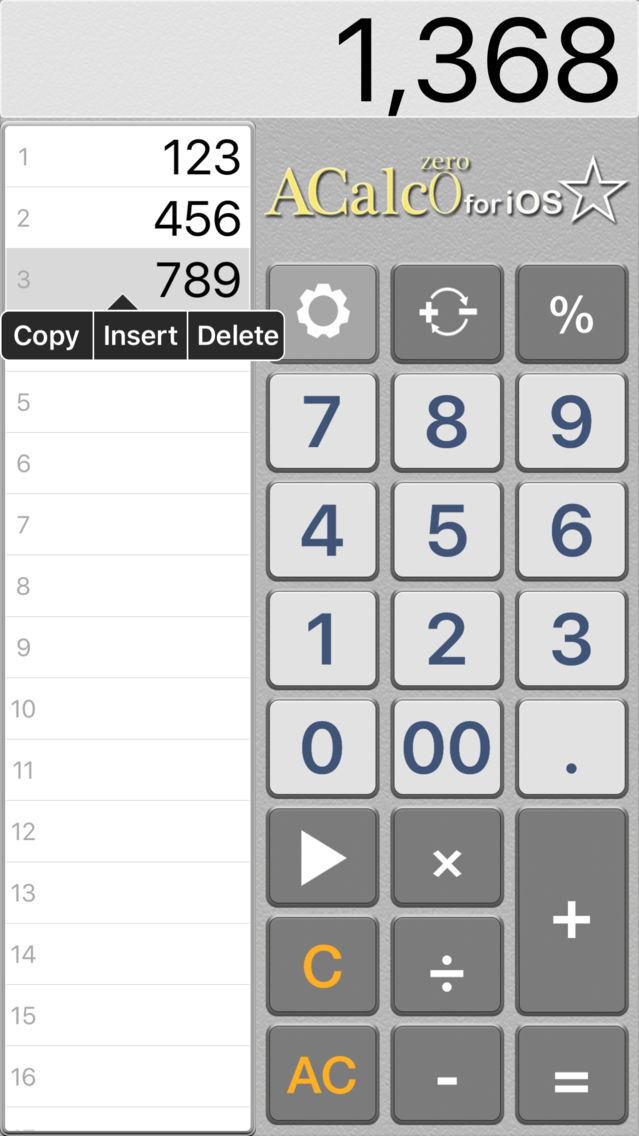Screen dimensions: 639x1136
Task: Tap the minus key
Action: pyautogui.click(x=447, y=1074)
